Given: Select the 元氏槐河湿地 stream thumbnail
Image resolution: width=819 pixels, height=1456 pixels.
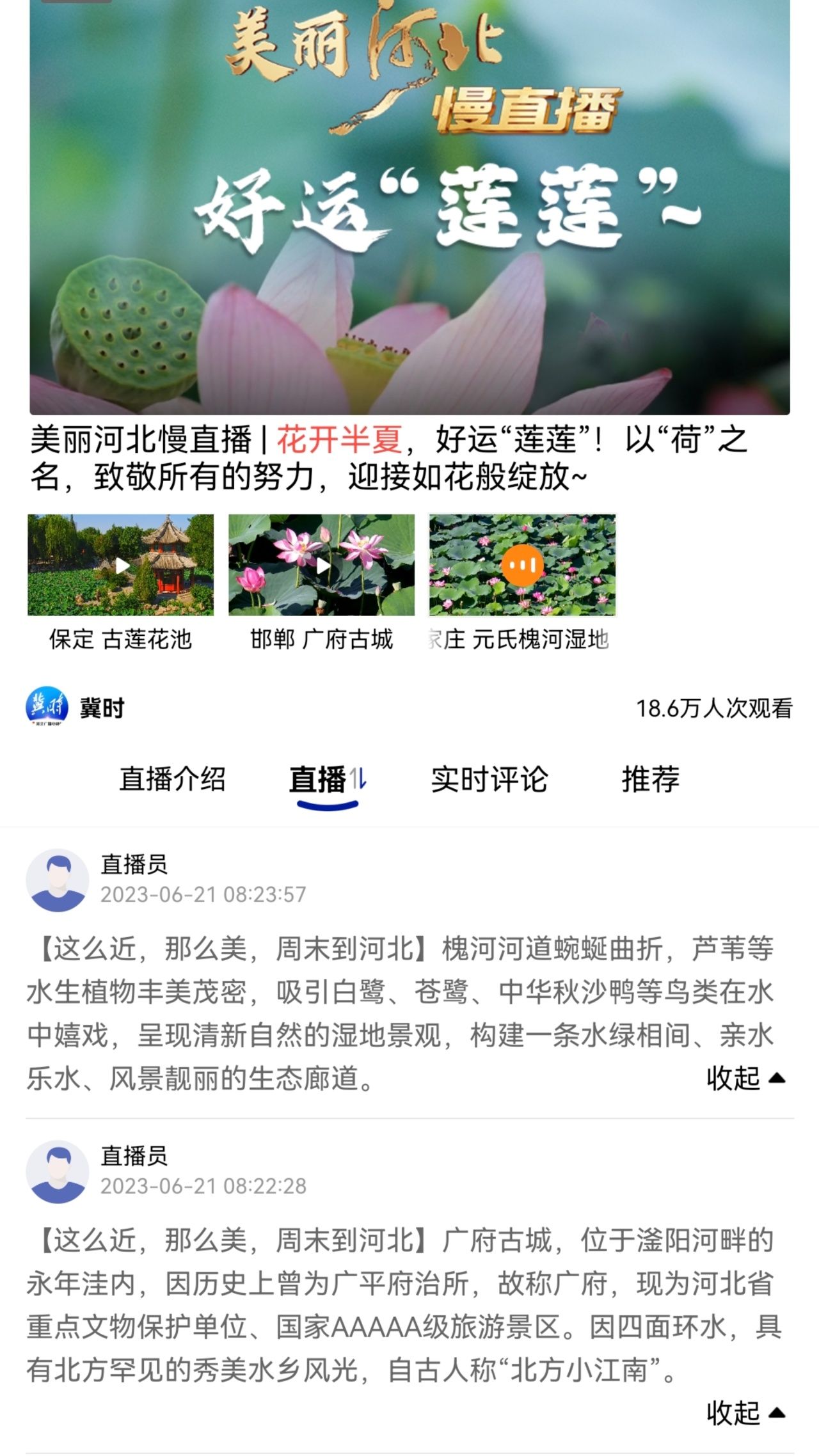Looking at the screenshot, I should click(x=522, y=566).
